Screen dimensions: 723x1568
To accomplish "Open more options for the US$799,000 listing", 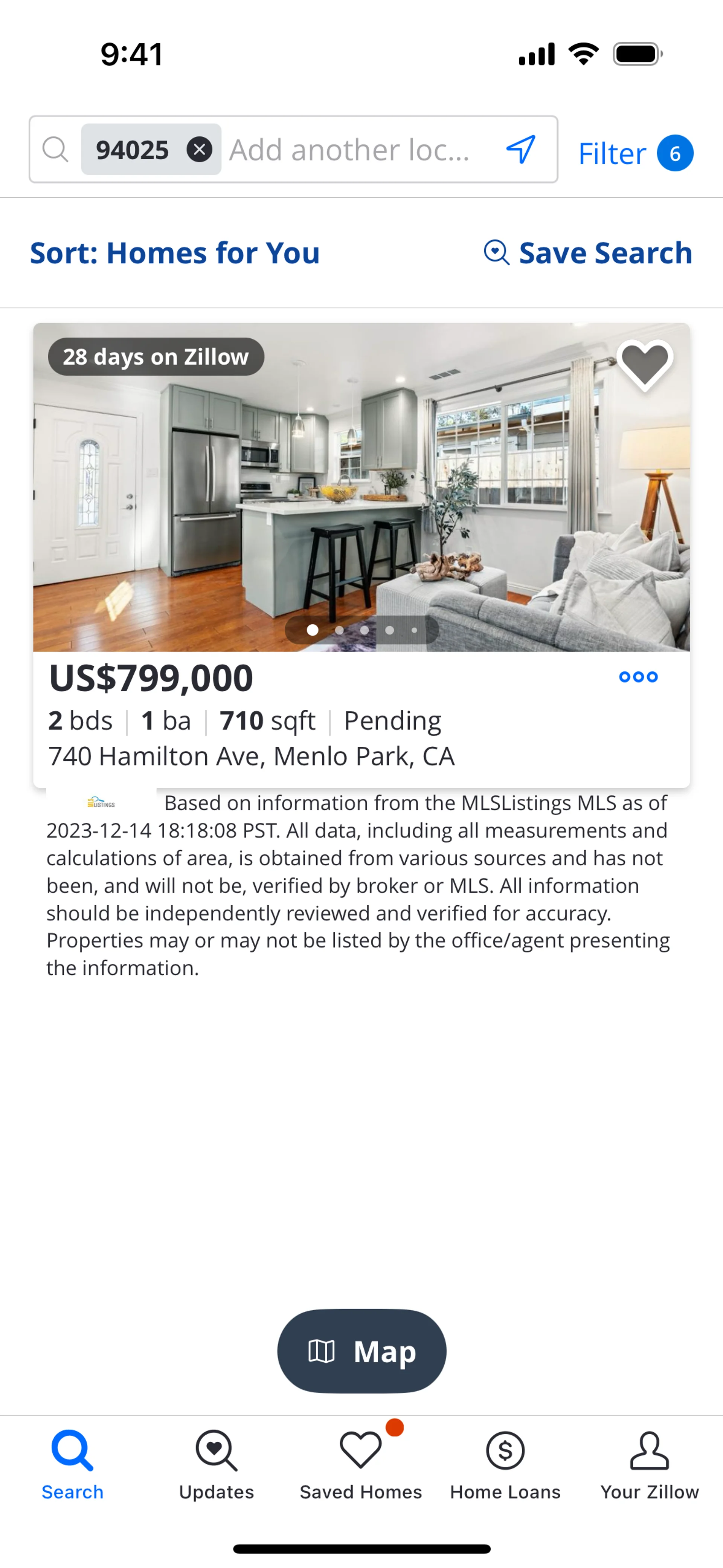I will (x=638, y=677).
